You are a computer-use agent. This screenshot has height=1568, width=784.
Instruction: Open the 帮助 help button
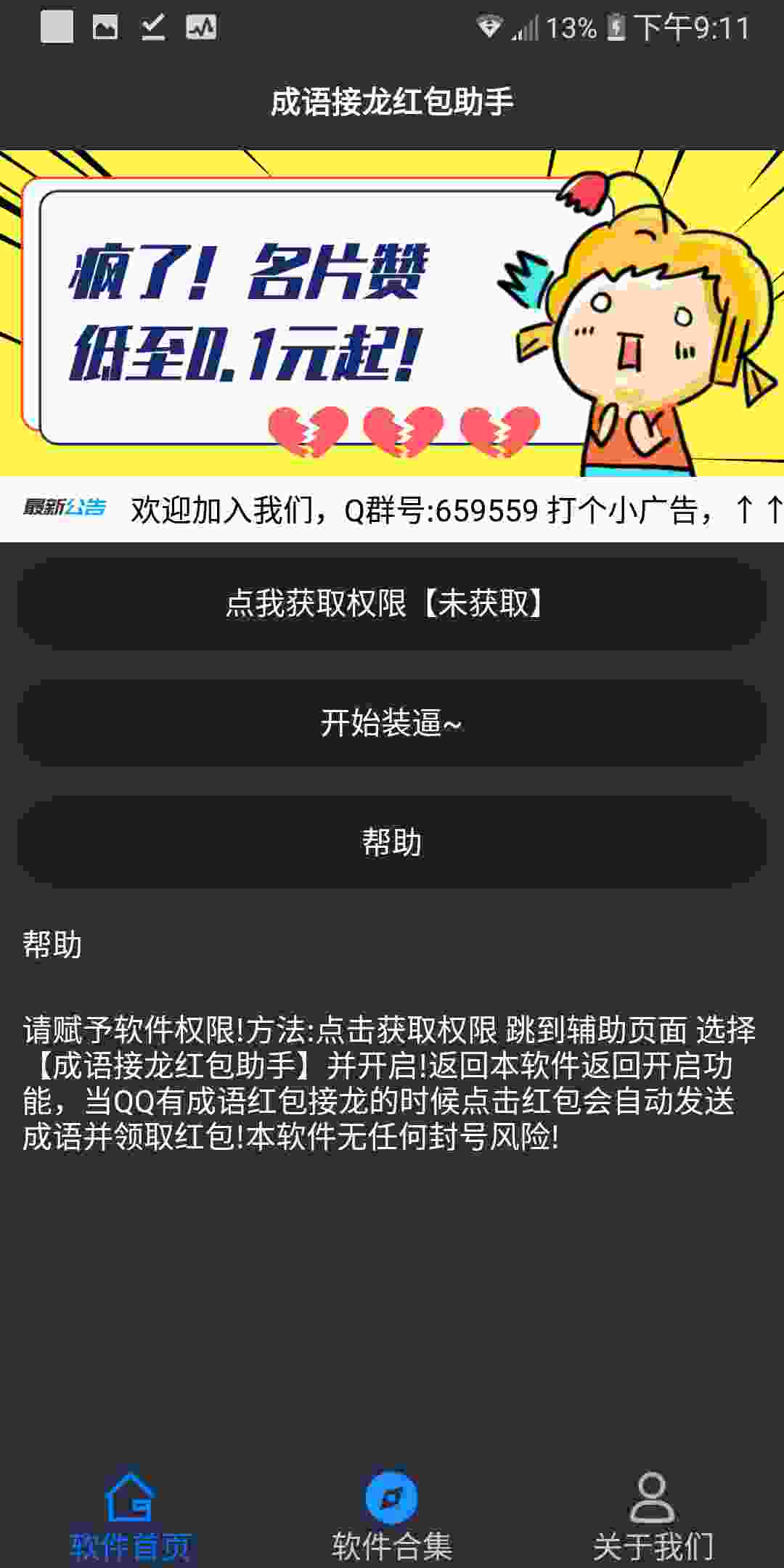[392, 843]
